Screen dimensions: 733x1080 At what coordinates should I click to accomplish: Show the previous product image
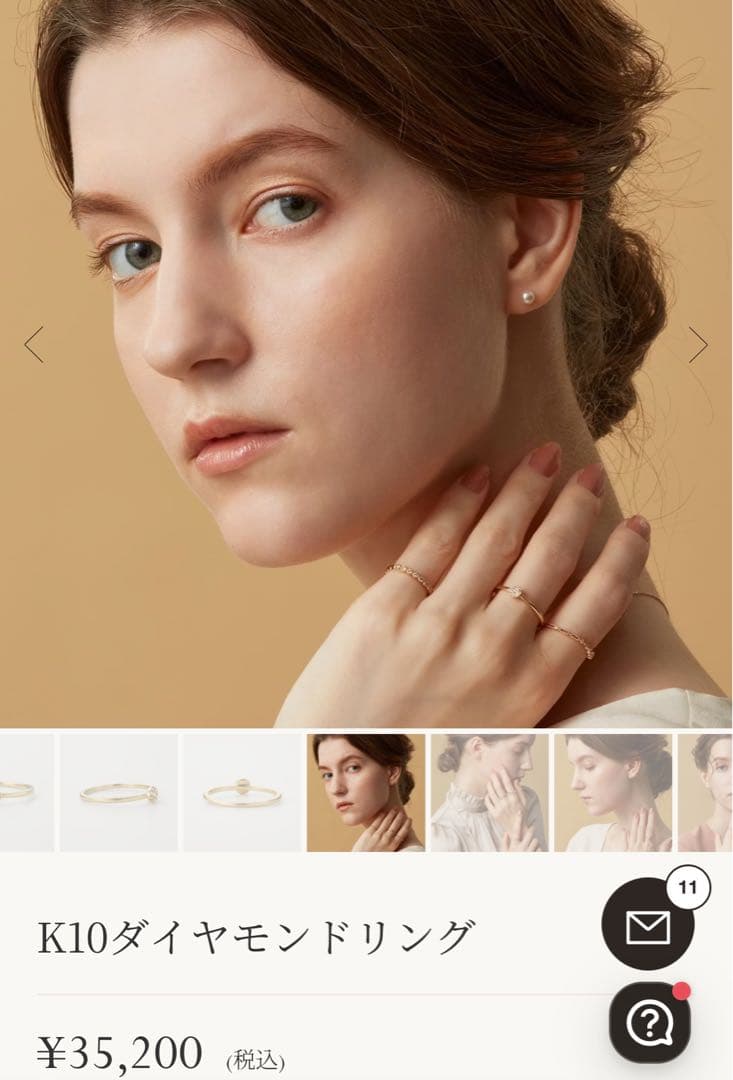pos(34,345)
